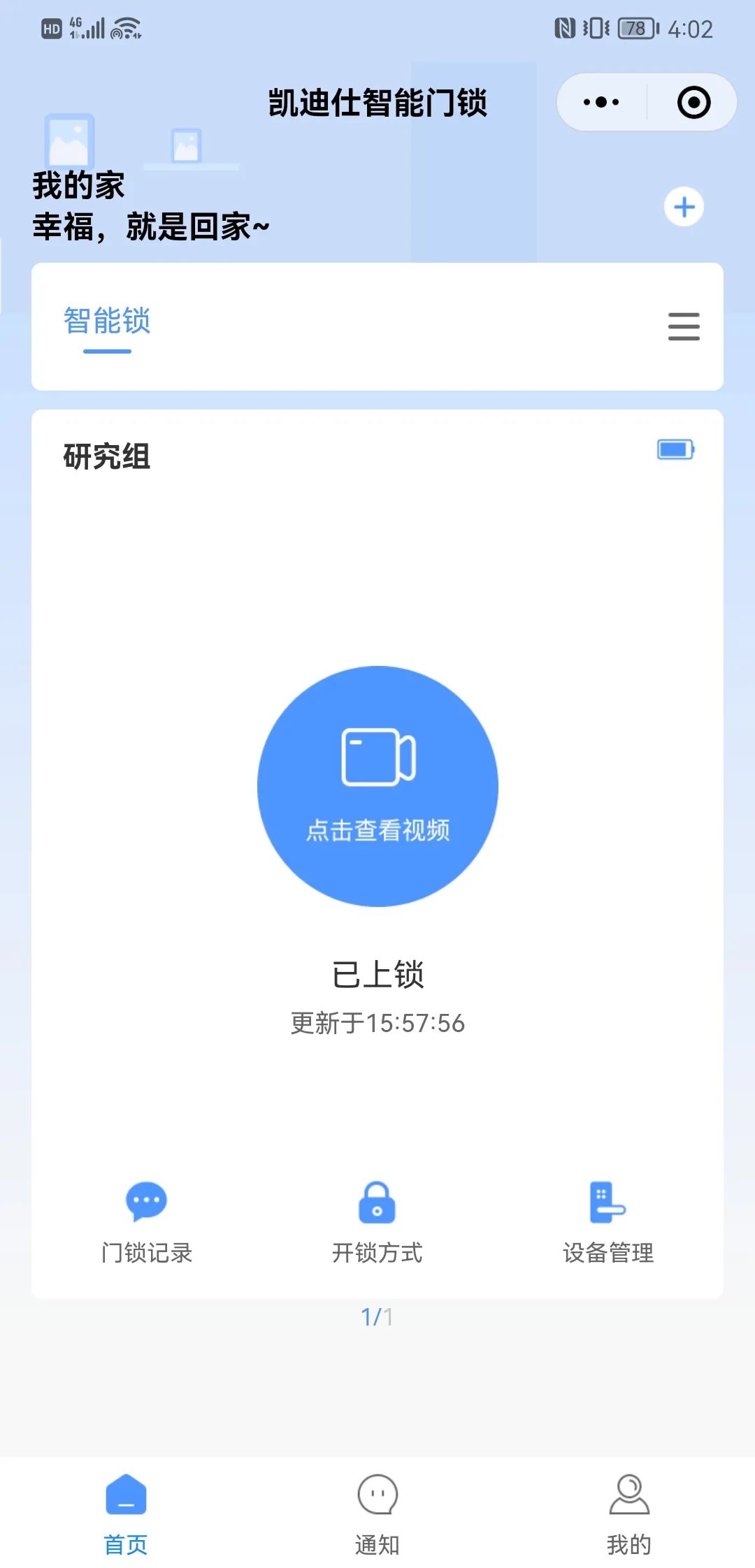Switch to the 通知 notifications tab
Viewport: 755px width, 1568px height.
[x=377, y=1515]
